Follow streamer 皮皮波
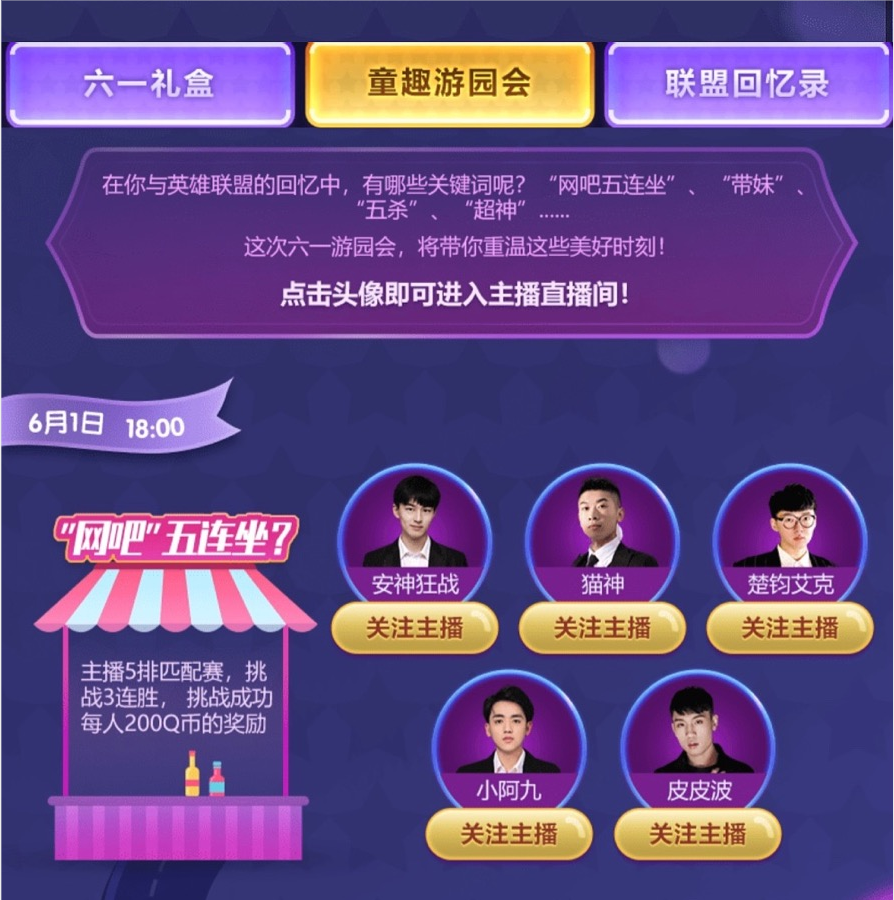The width and height of the screenshot is (894, 900). point(698,833)
